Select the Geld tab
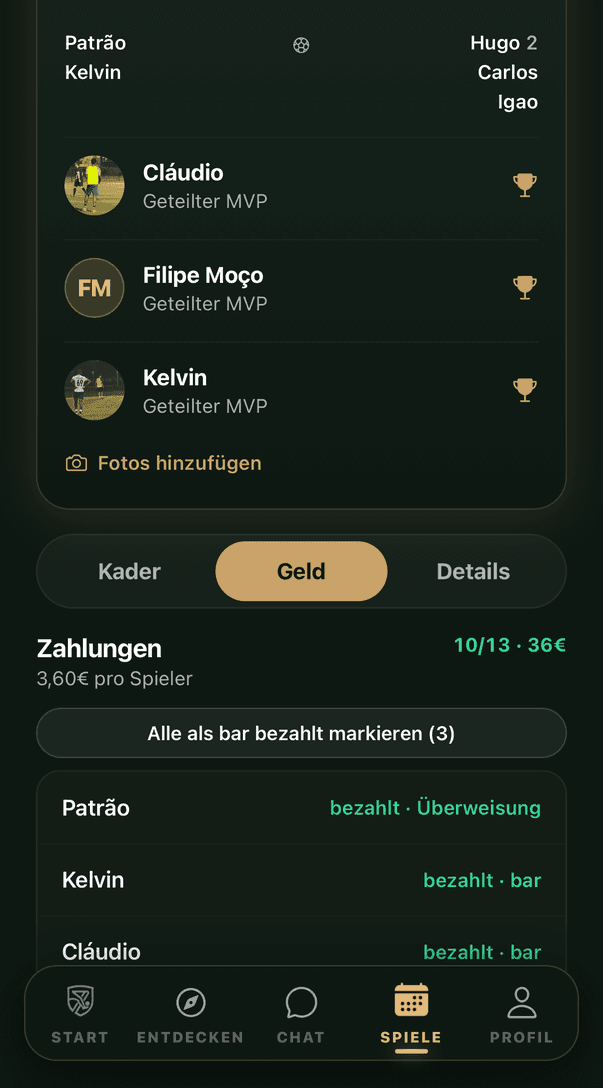The height and width of the screenshot is (1088, 603). click(301, 571)
